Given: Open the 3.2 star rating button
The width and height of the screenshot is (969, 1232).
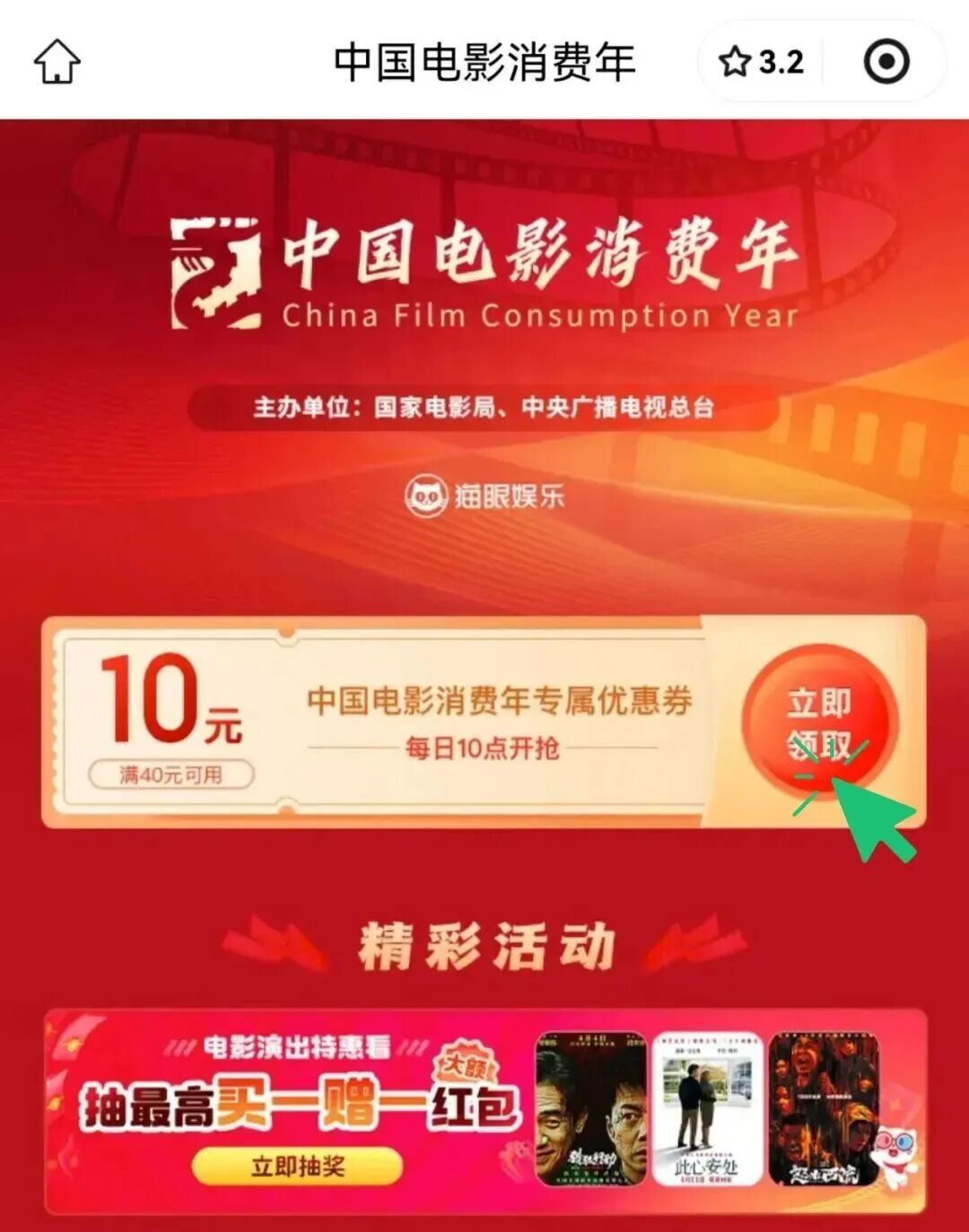Looking at the screenshot, I should pyautogui.click(x=761, y=62).
